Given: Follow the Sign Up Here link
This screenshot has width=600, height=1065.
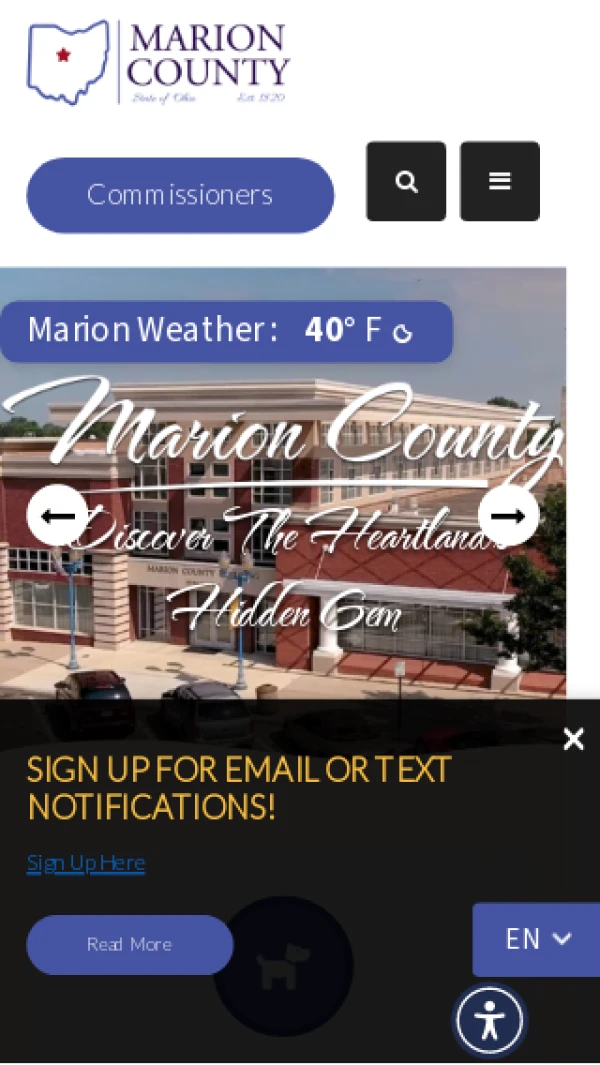Looking at the screenshot, I should (86, 863).
